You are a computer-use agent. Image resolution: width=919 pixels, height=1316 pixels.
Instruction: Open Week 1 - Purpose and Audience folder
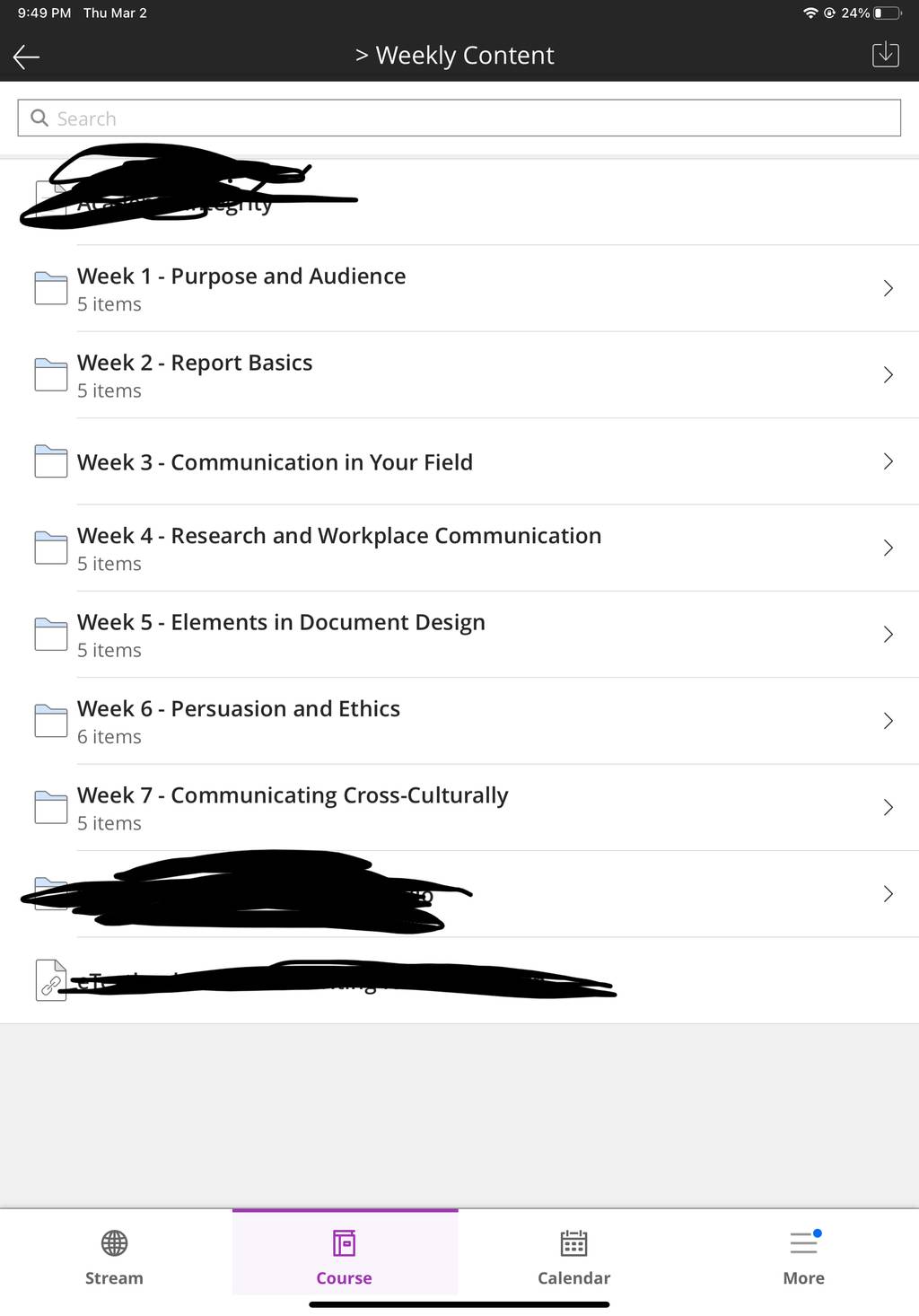tap(459, 288)
